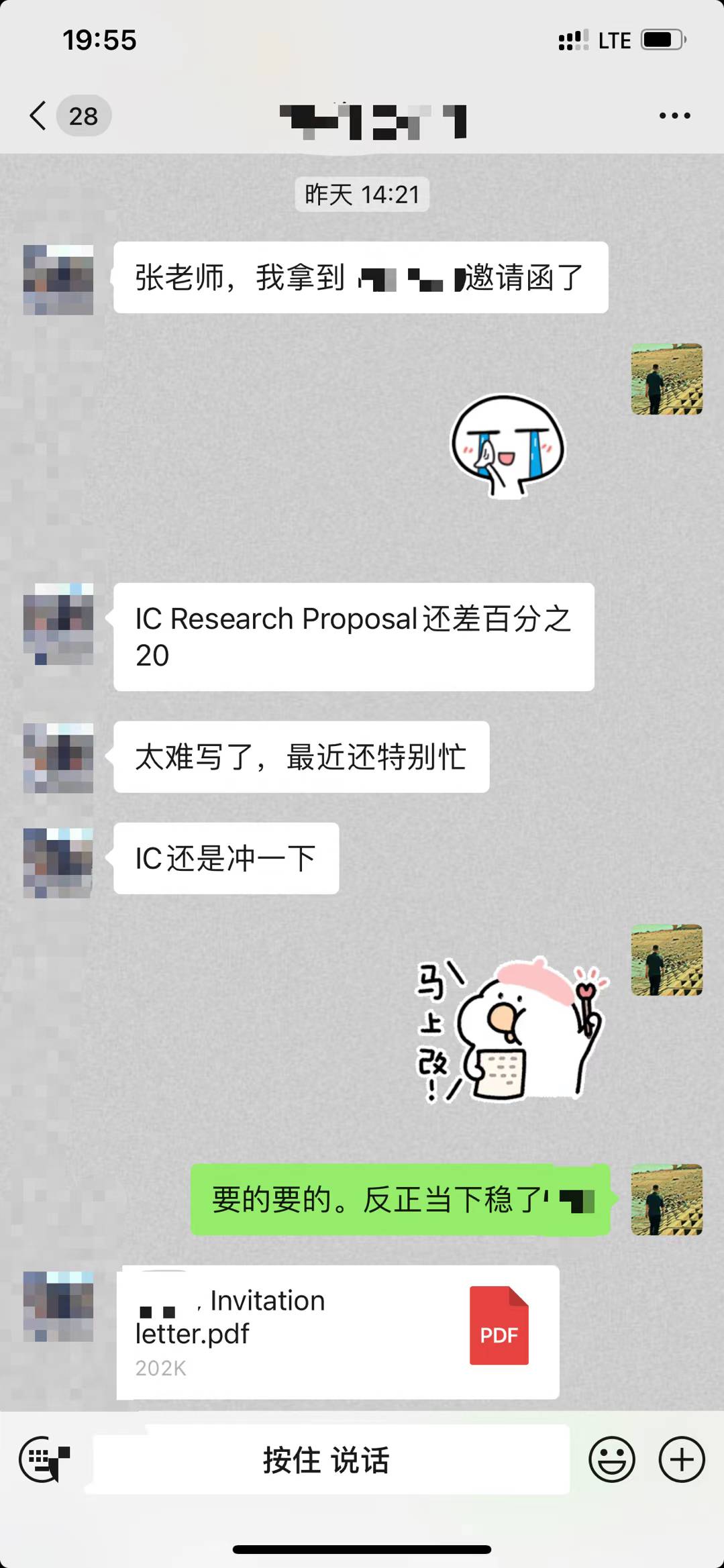Open contact avatar beside 太难写了 message
Viewport: 724px width, 1568px height.
pyautogui.click(x=58, y=757)
